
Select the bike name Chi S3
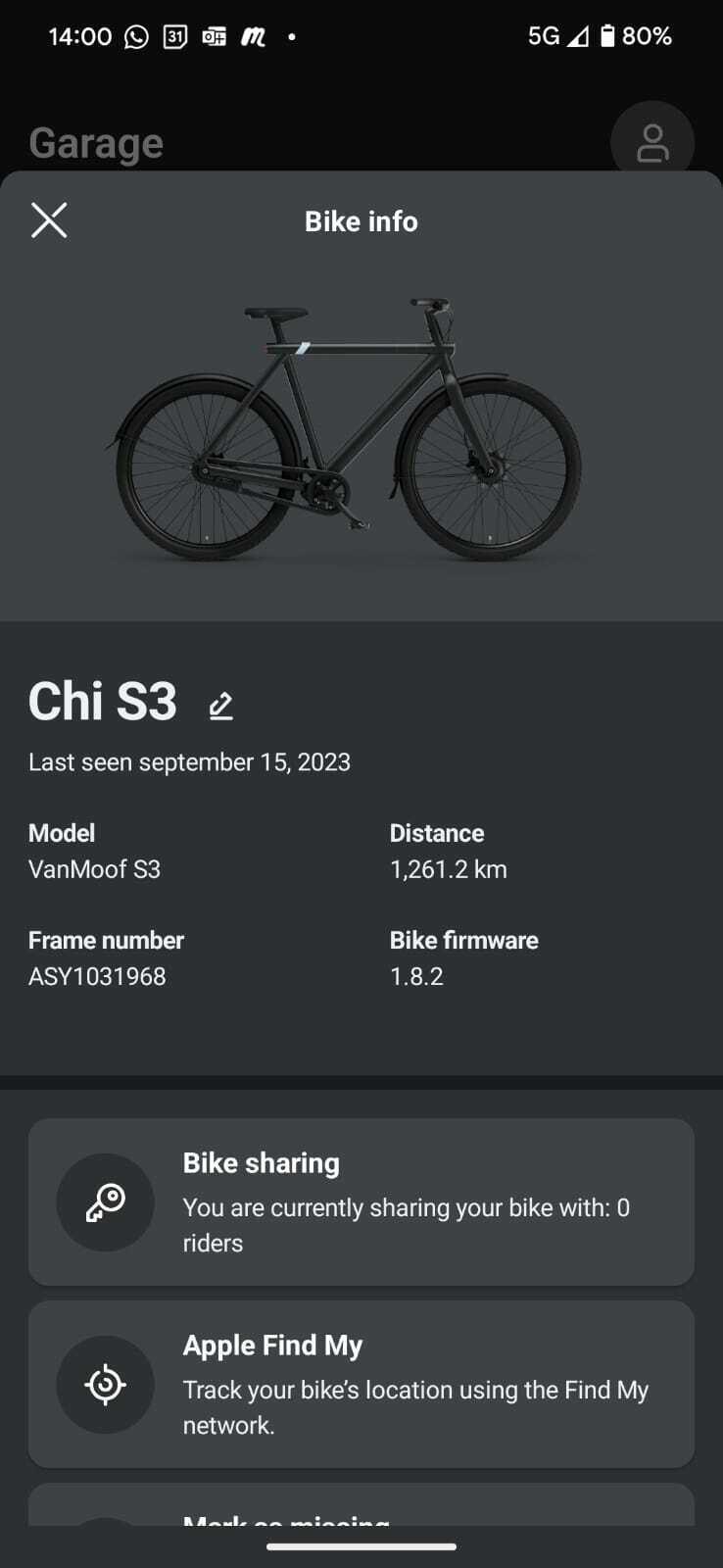click(102, 700)
